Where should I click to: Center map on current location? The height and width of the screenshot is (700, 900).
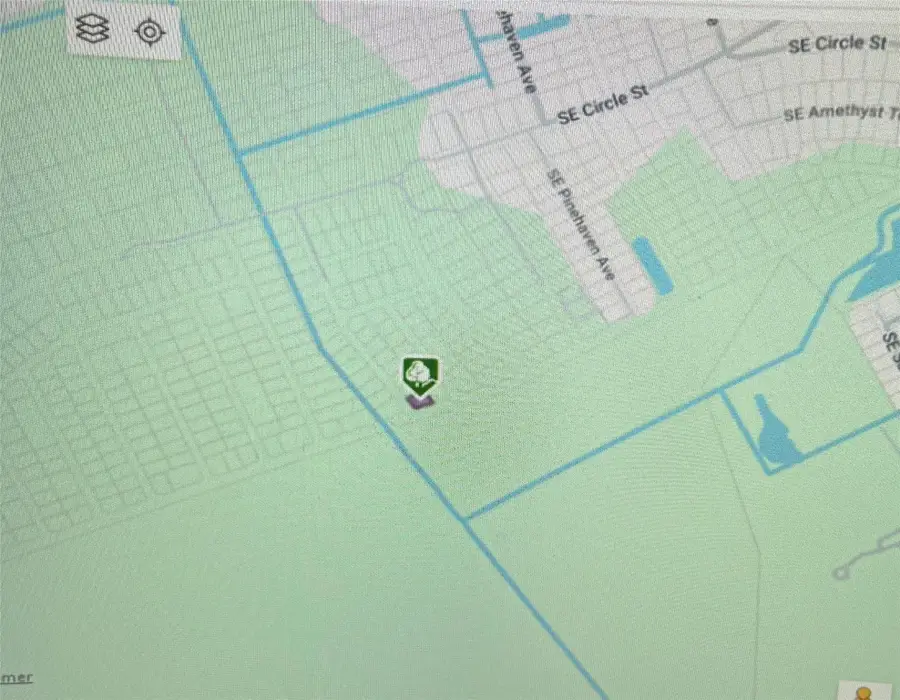tap(149, 31)
